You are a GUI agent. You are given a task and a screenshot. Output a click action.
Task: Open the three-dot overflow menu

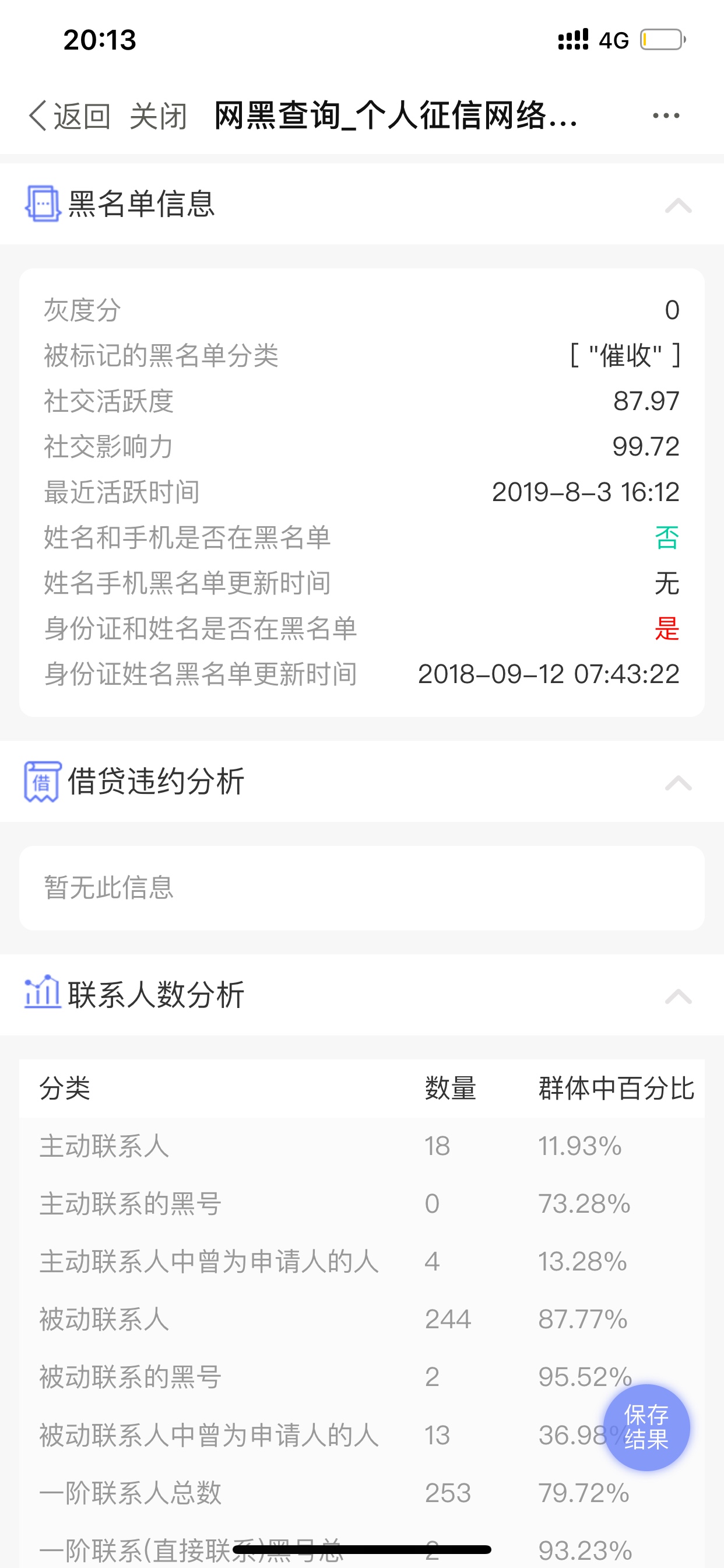666,115
